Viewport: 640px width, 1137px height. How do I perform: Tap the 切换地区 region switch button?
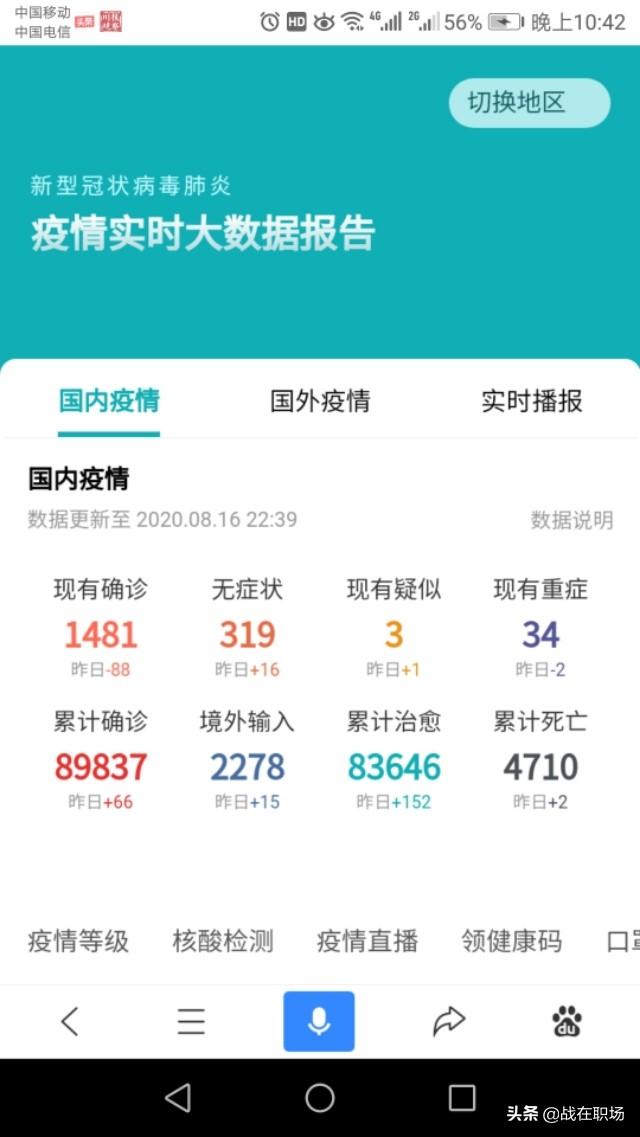pos(529,102)
